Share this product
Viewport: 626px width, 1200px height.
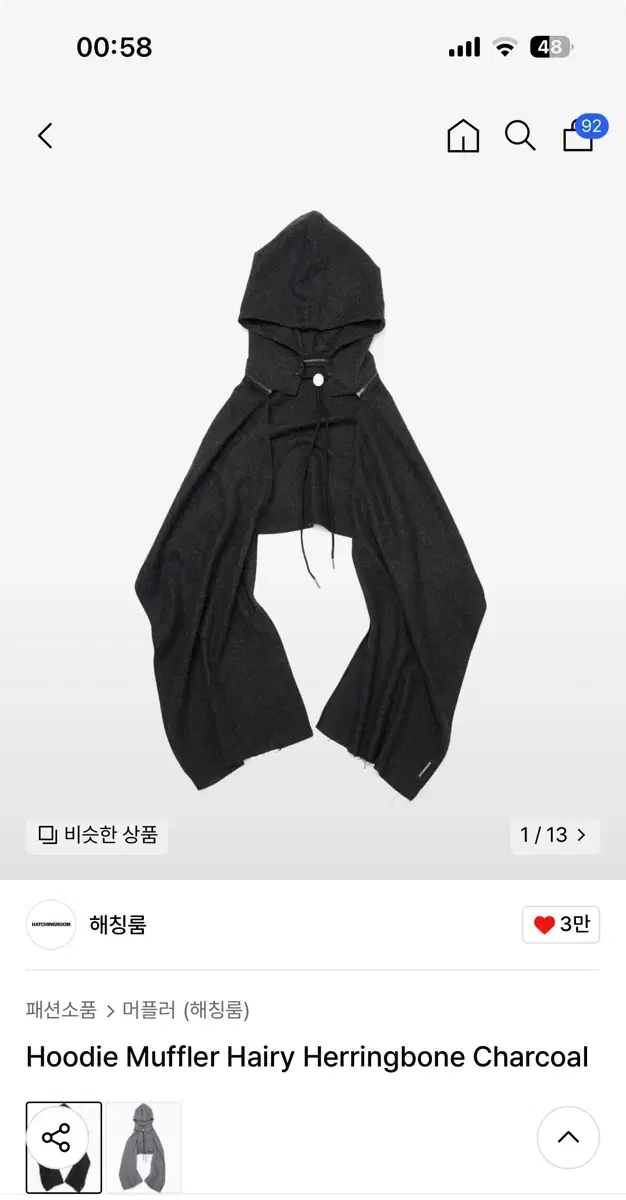point(56,1137)
